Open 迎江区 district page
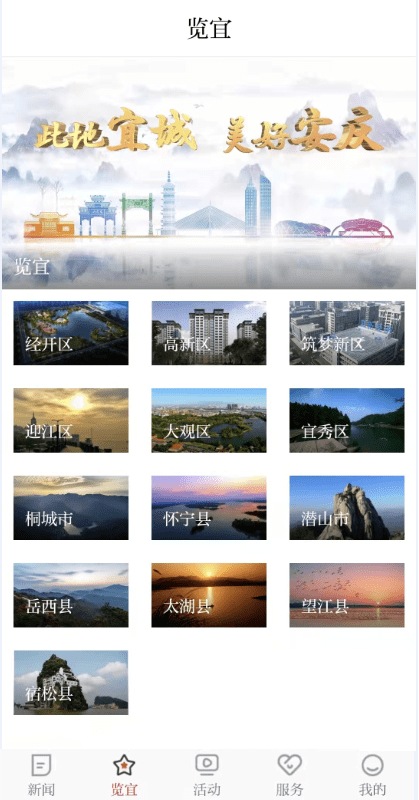 [71, 420]
